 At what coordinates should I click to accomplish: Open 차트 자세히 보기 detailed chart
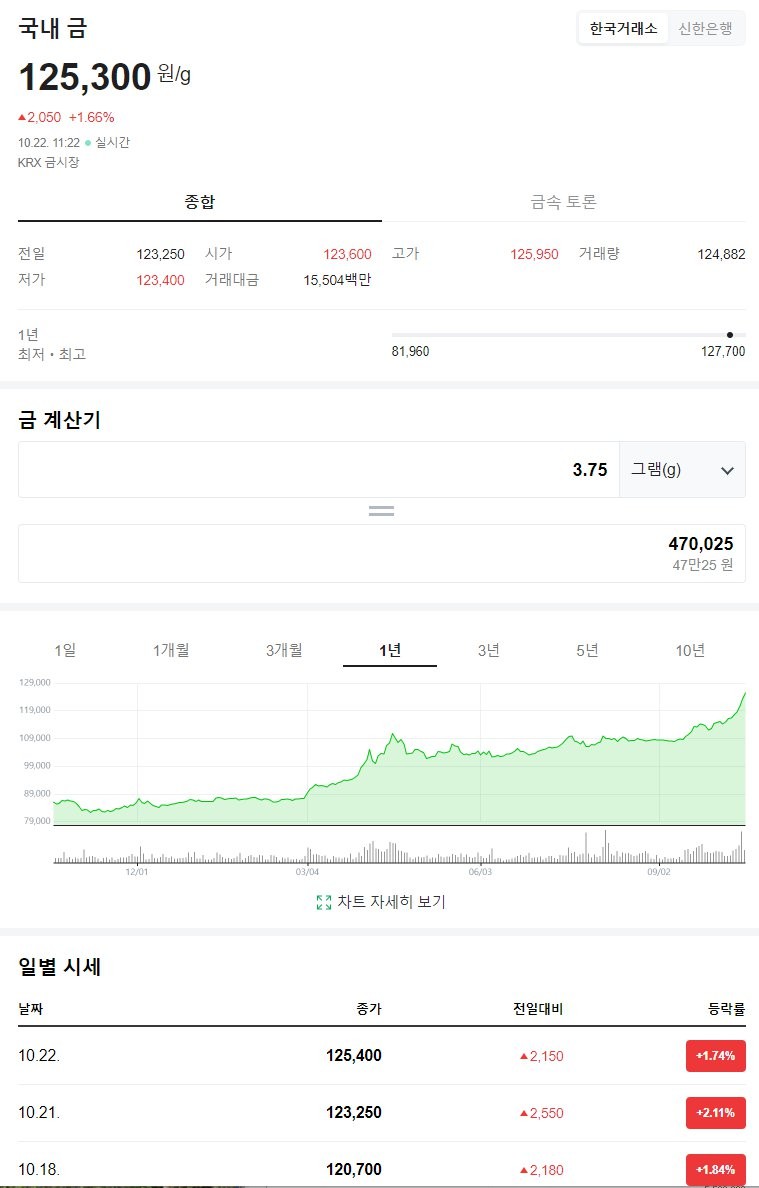[x=381, y=902]
